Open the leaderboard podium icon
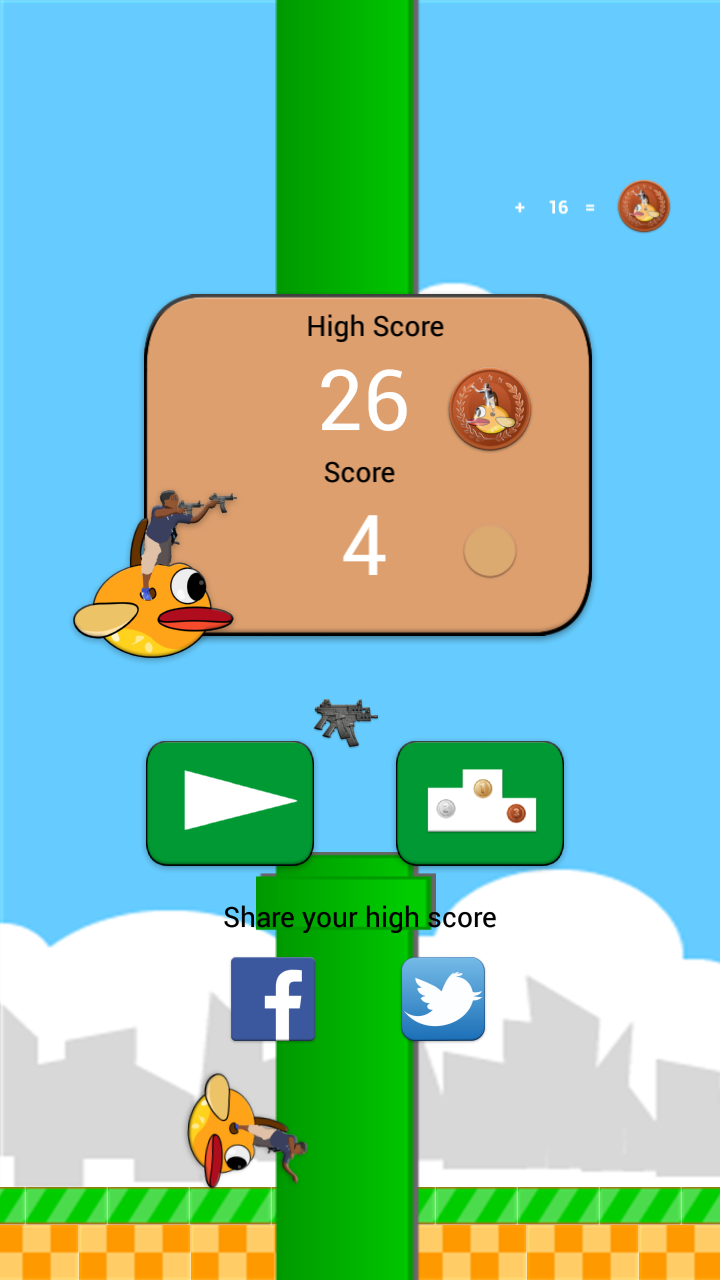Viewport: 720px width, 1280px height. tap(480, 802)
